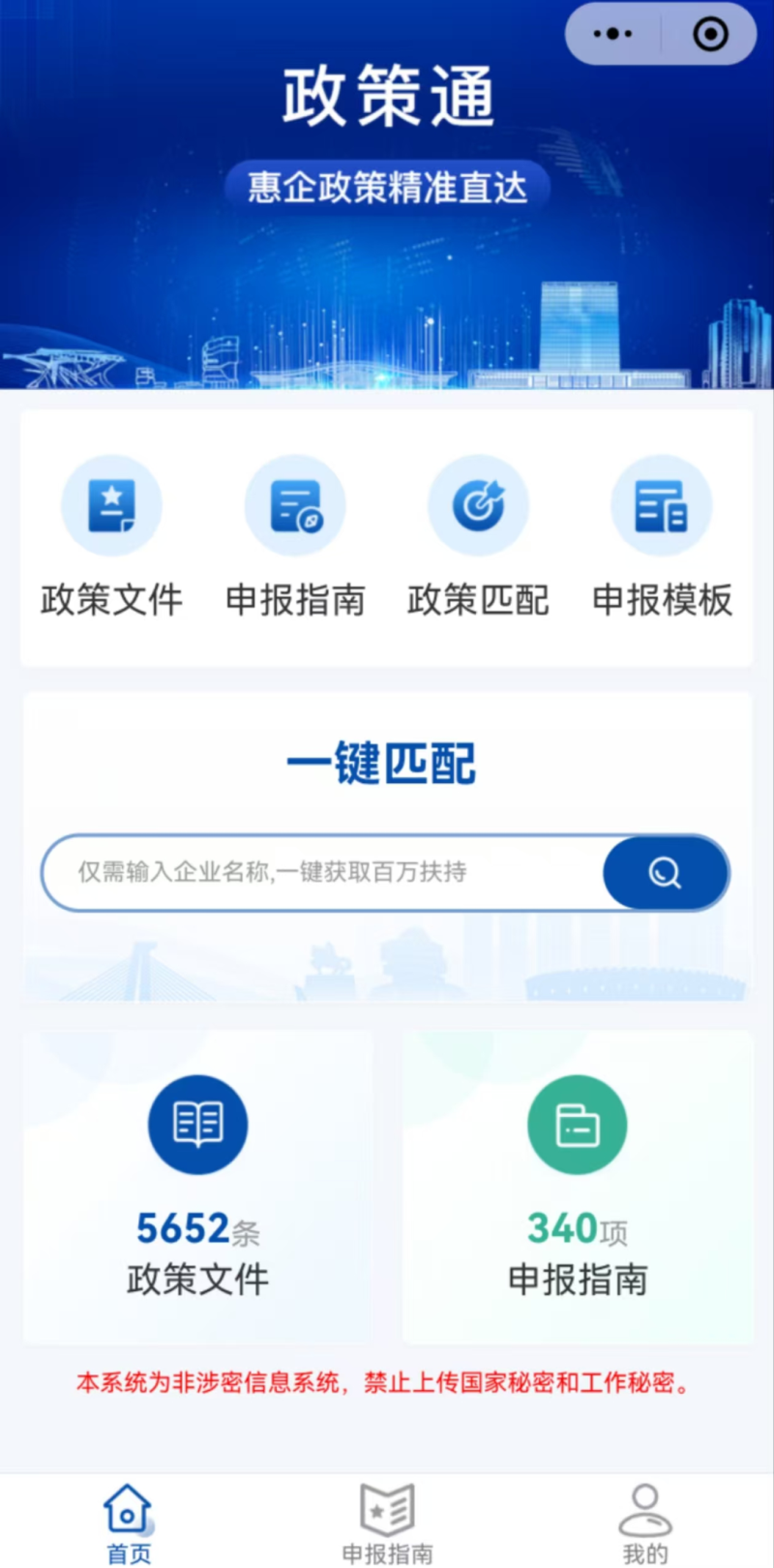774x1568 pixels.
Task: Switch to the 我的 tab
Action: pos(644,1523)
